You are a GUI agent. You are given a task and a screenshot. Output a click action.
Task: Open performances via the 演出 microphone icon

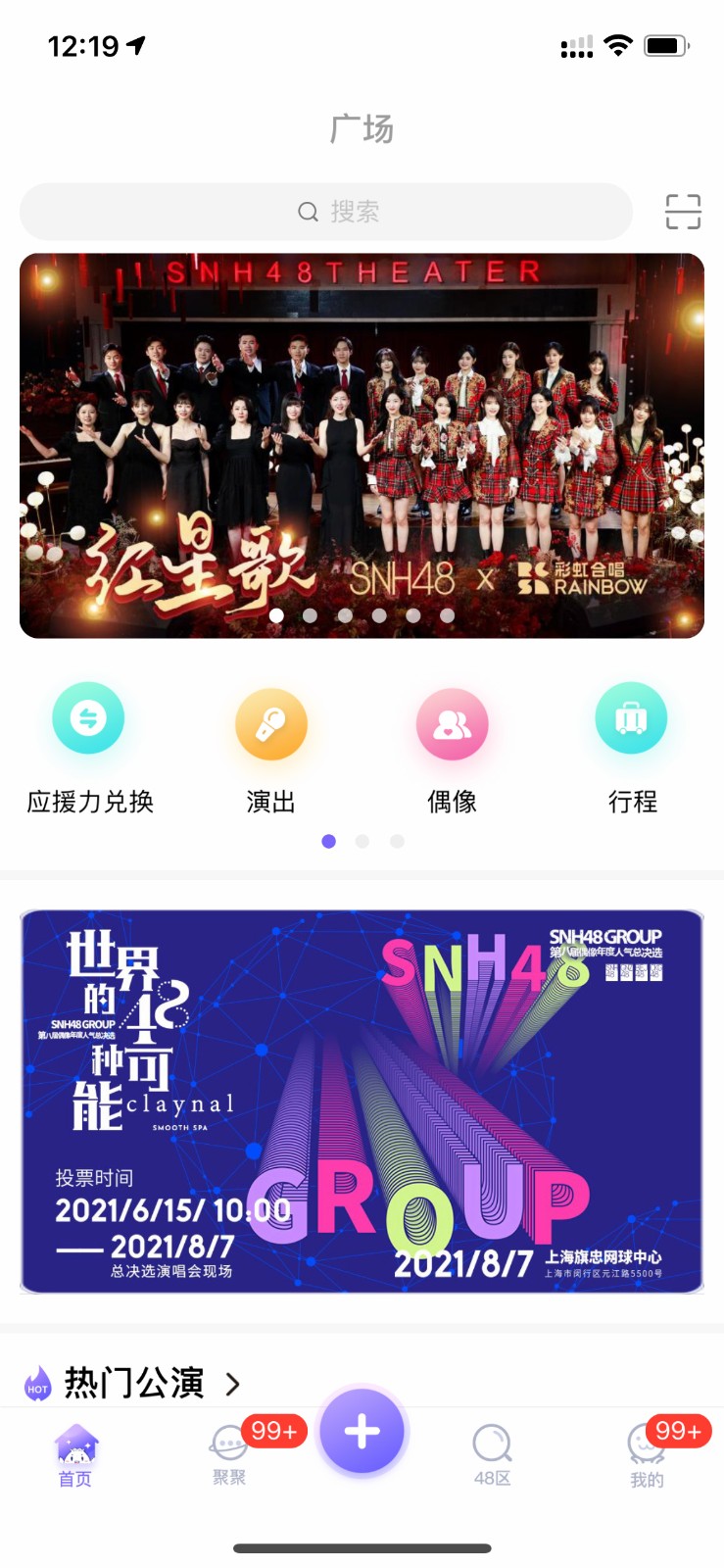tap(270, 723)
